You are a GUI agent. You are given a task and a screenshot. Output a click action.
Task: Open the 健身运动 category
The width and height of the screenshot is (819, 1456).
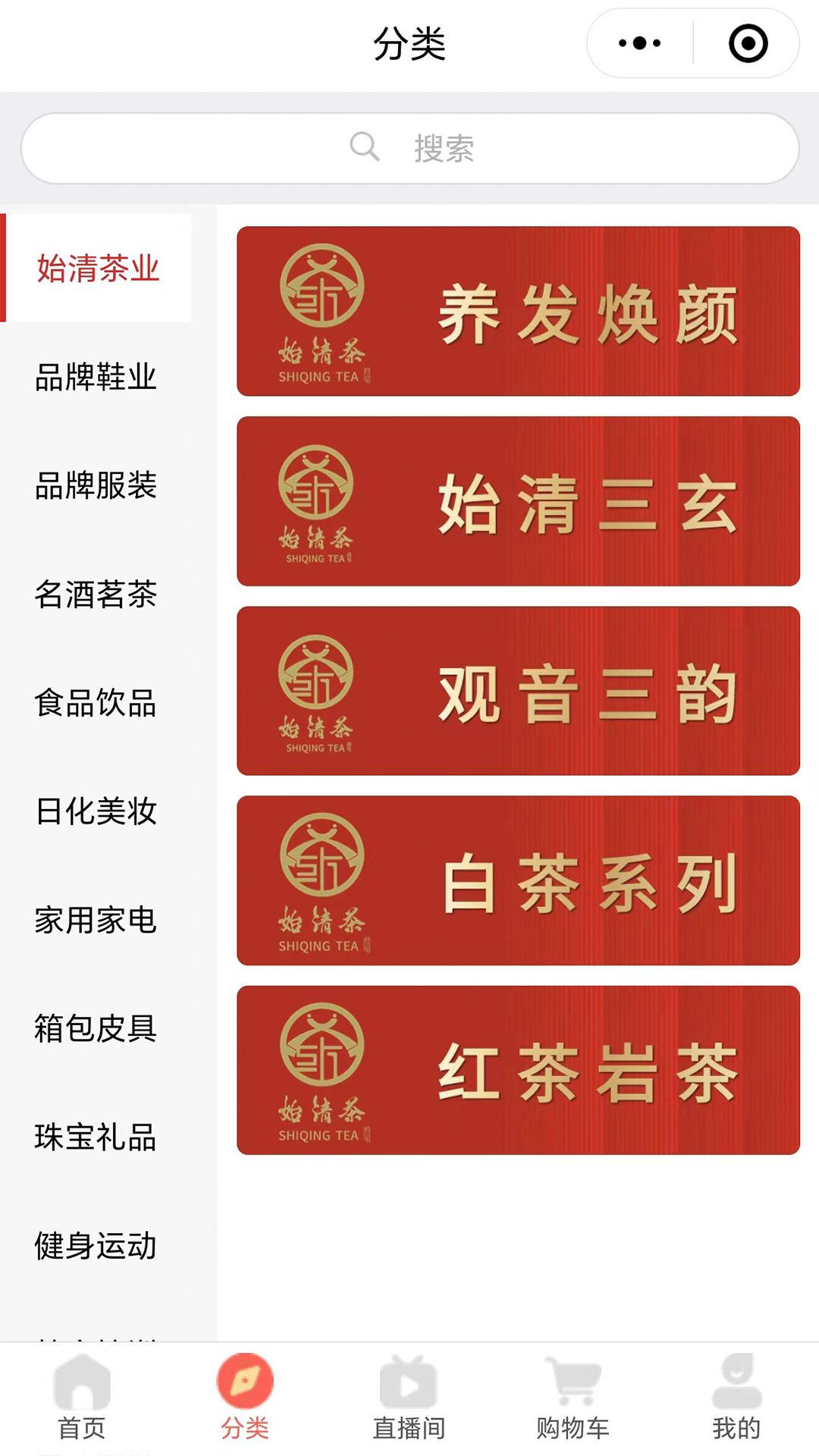coord(96,1244)
